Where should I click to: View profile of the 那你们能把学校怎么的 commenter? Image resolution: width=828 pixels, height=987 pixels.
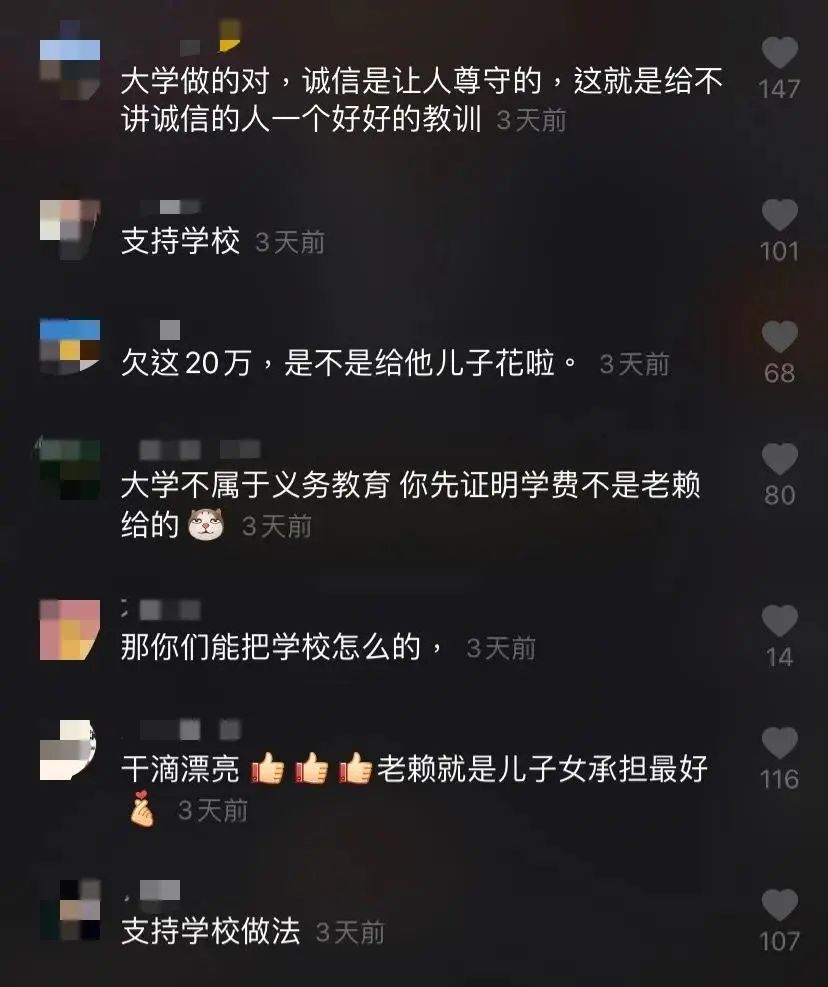pyautogui.click(x=70, y=630)
